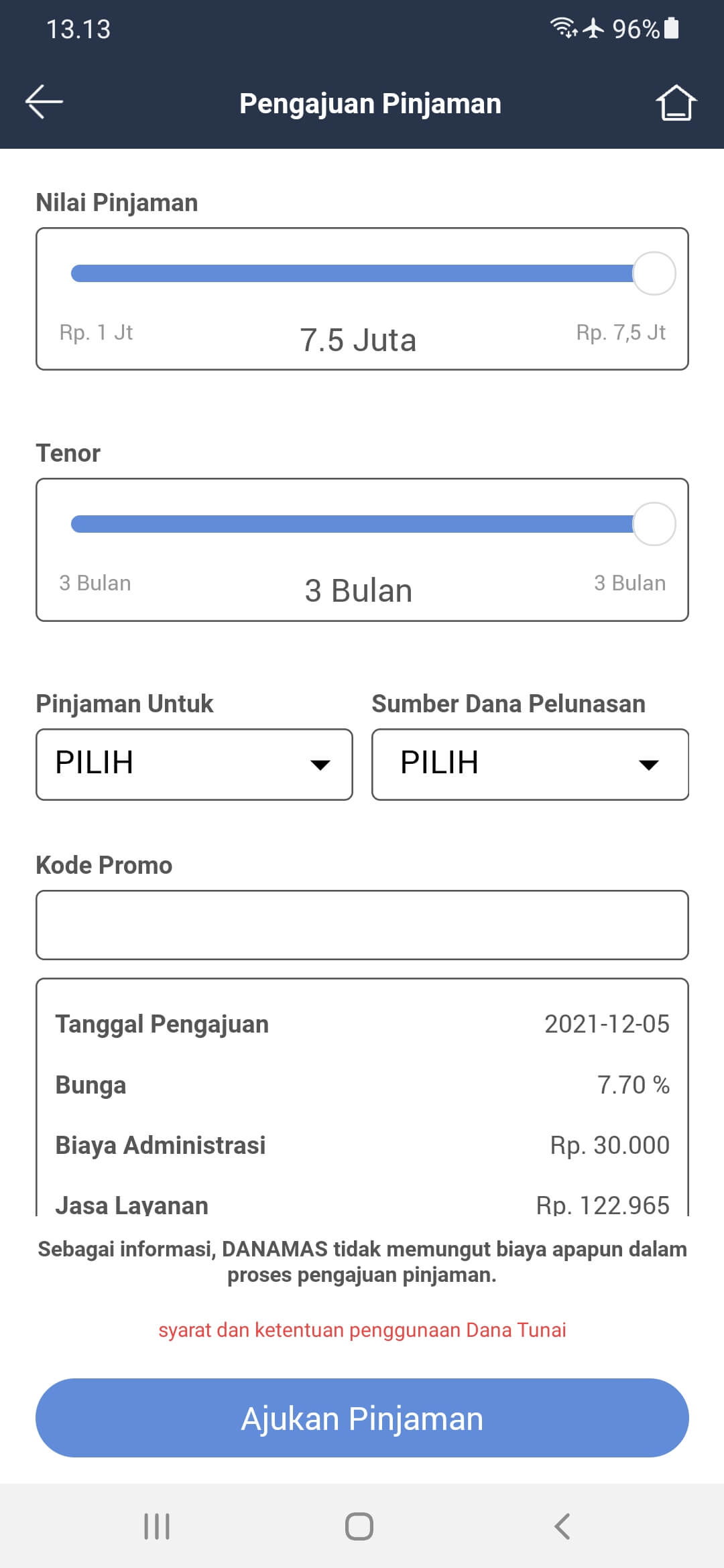Focus the Kode Promo input field
Image resolution: width=724 pixels, height=1568 pixels.
(x=362, y=925)
